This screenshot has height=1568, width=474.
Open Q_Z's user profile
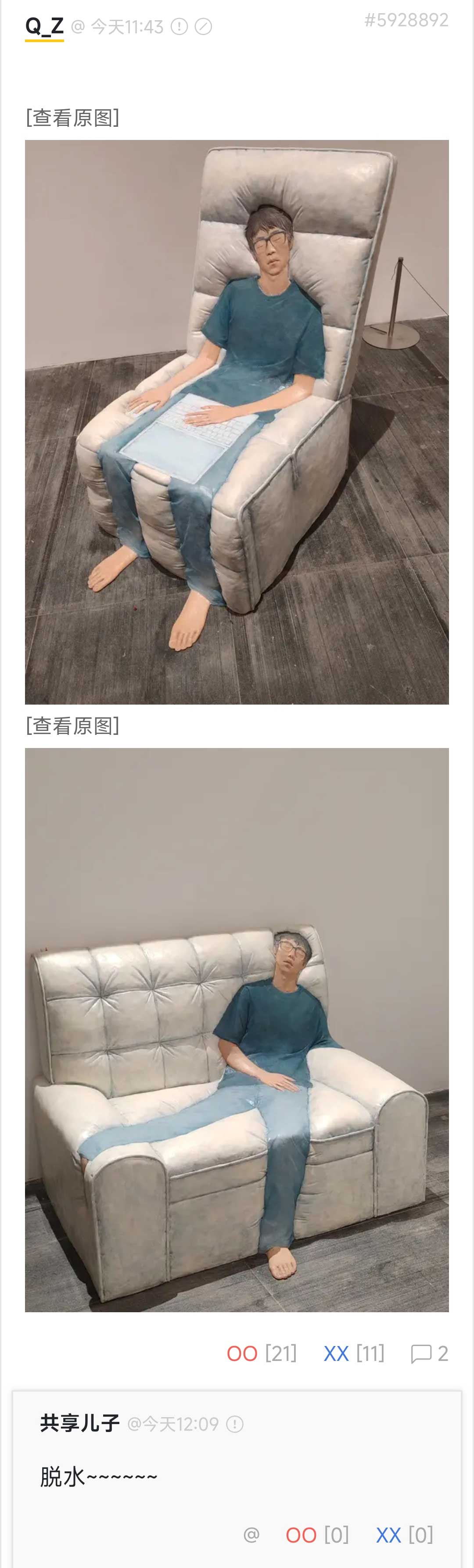tap(44, 26)
